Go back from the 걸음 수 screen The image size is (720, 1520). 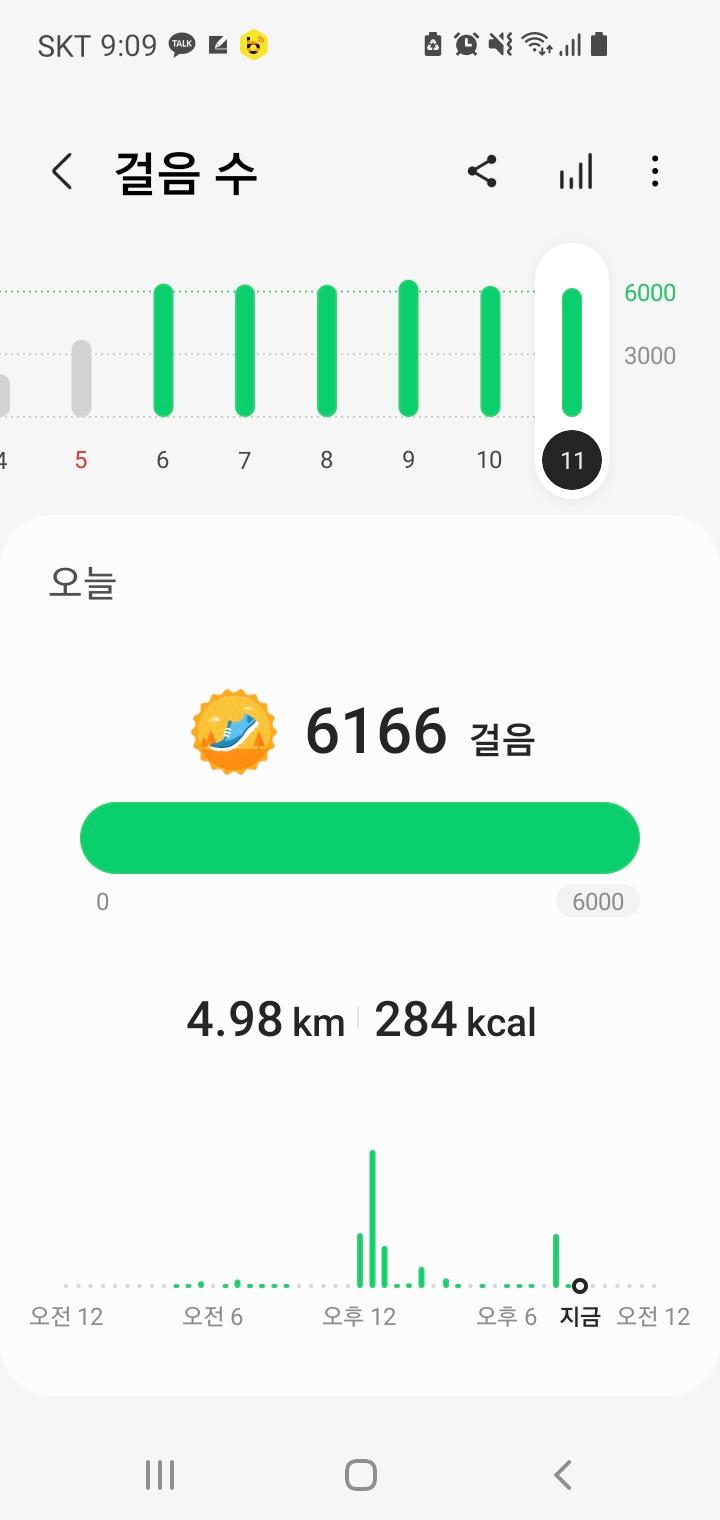62,172
